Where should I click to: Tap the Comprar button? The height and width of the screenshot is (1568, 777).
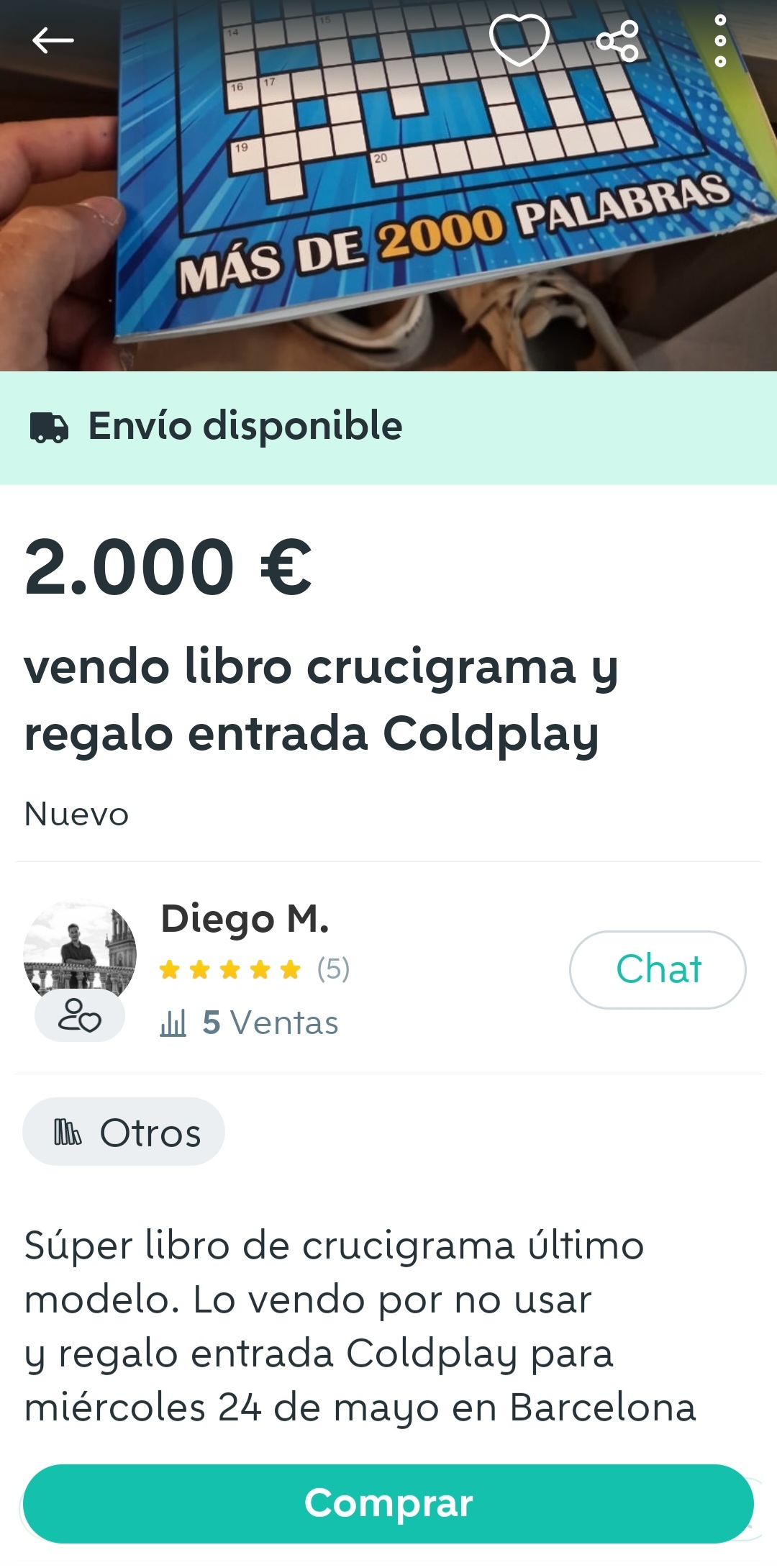tap(388, 1503)
